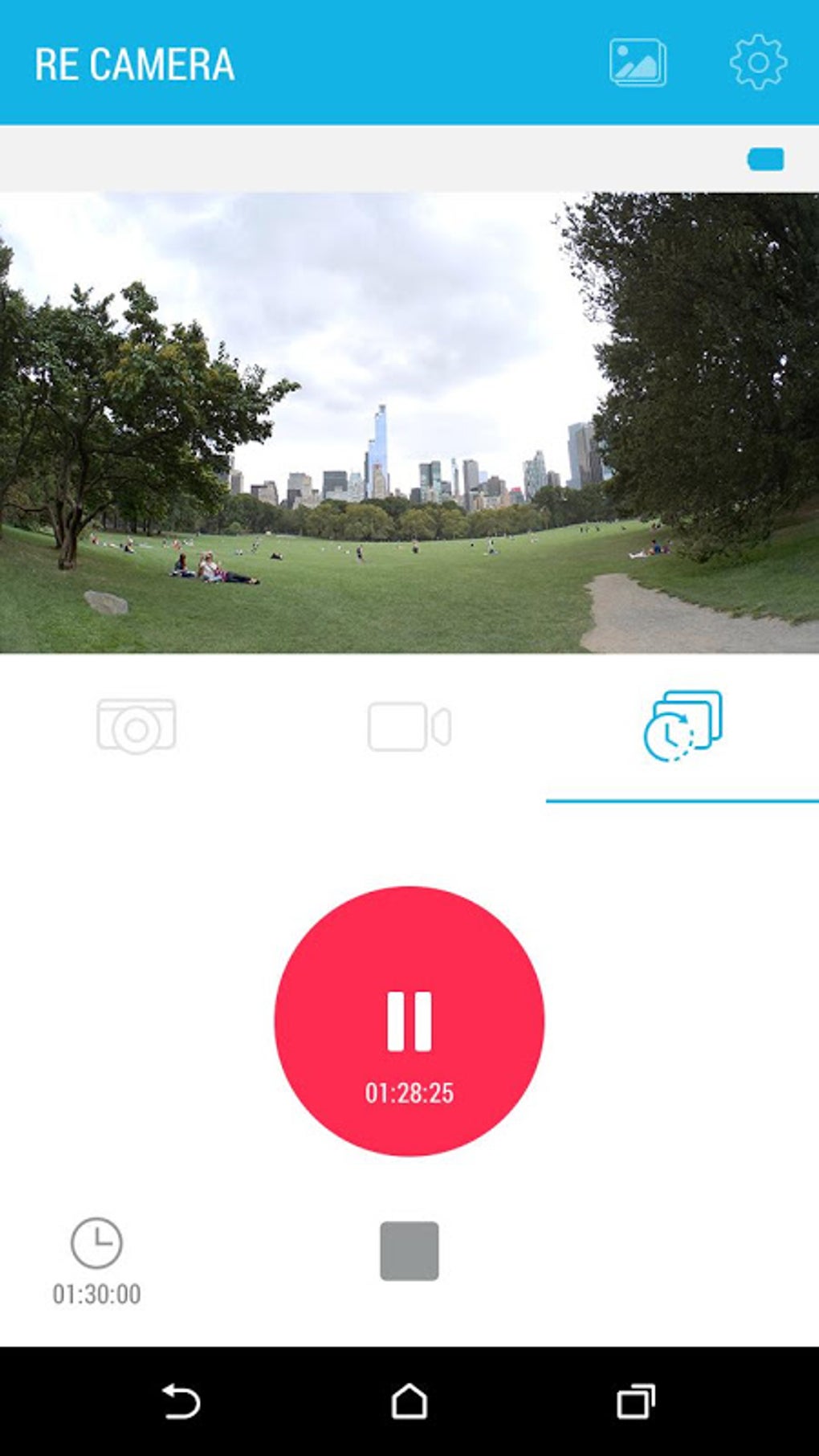Go back with the system back button
Image resolution: width=819 pixels, height=1456 pixels.
[181, 1402]
